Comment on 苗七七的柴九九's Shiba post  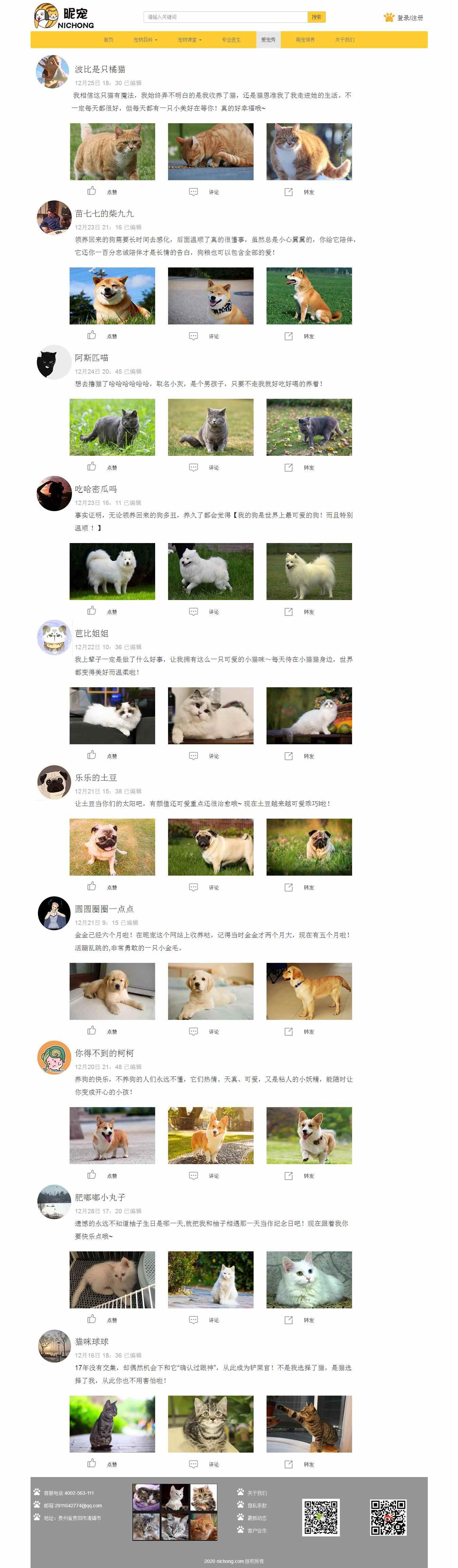[x=194, y=336]
